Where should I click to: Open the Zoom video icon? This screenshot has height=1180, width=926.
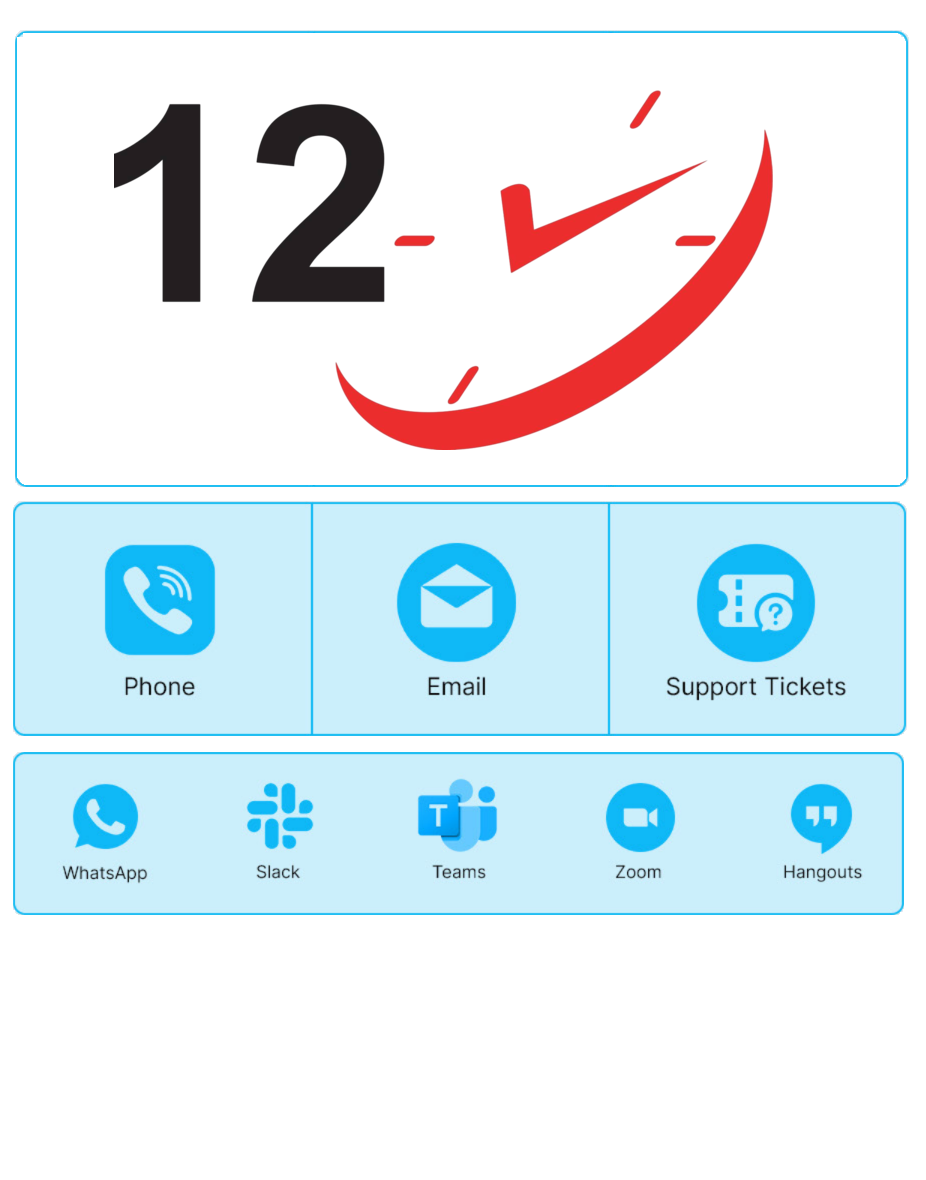point(638,815)
